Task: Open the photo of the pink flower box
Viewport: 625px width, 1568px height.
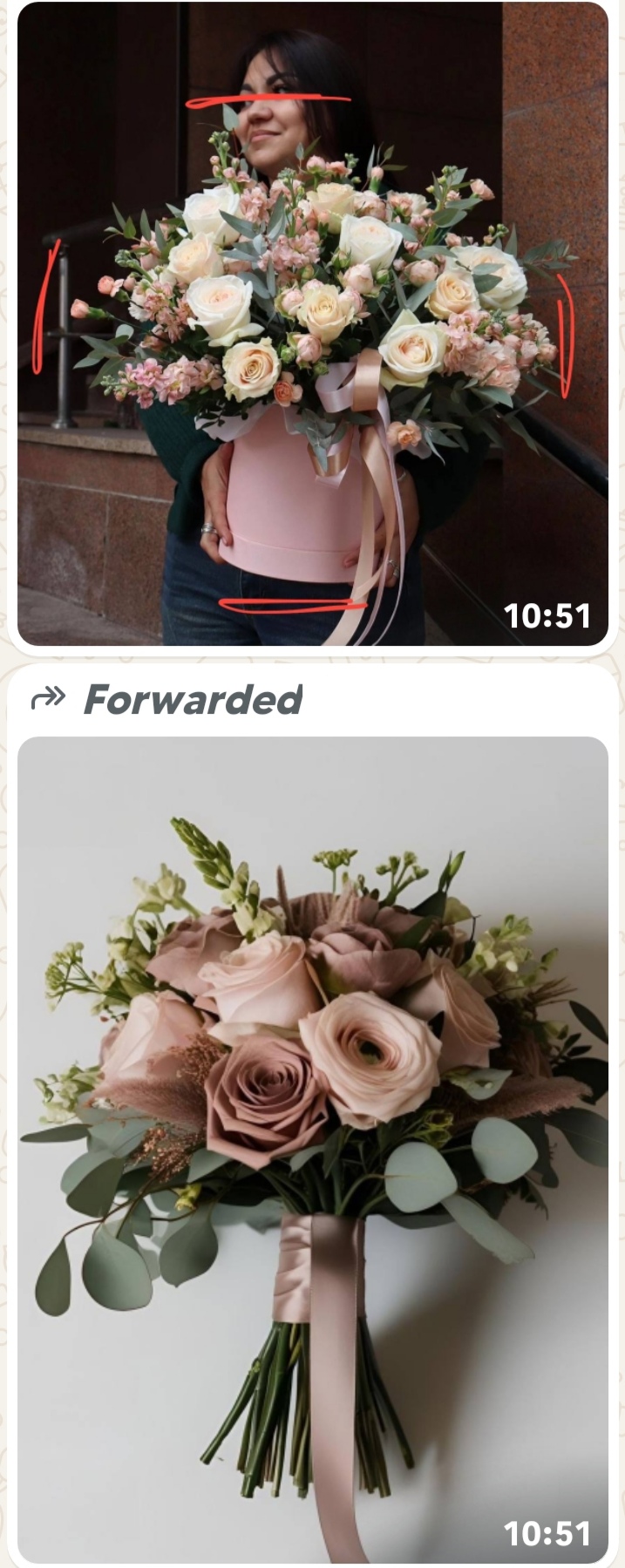Action: [x=312, y=323]
